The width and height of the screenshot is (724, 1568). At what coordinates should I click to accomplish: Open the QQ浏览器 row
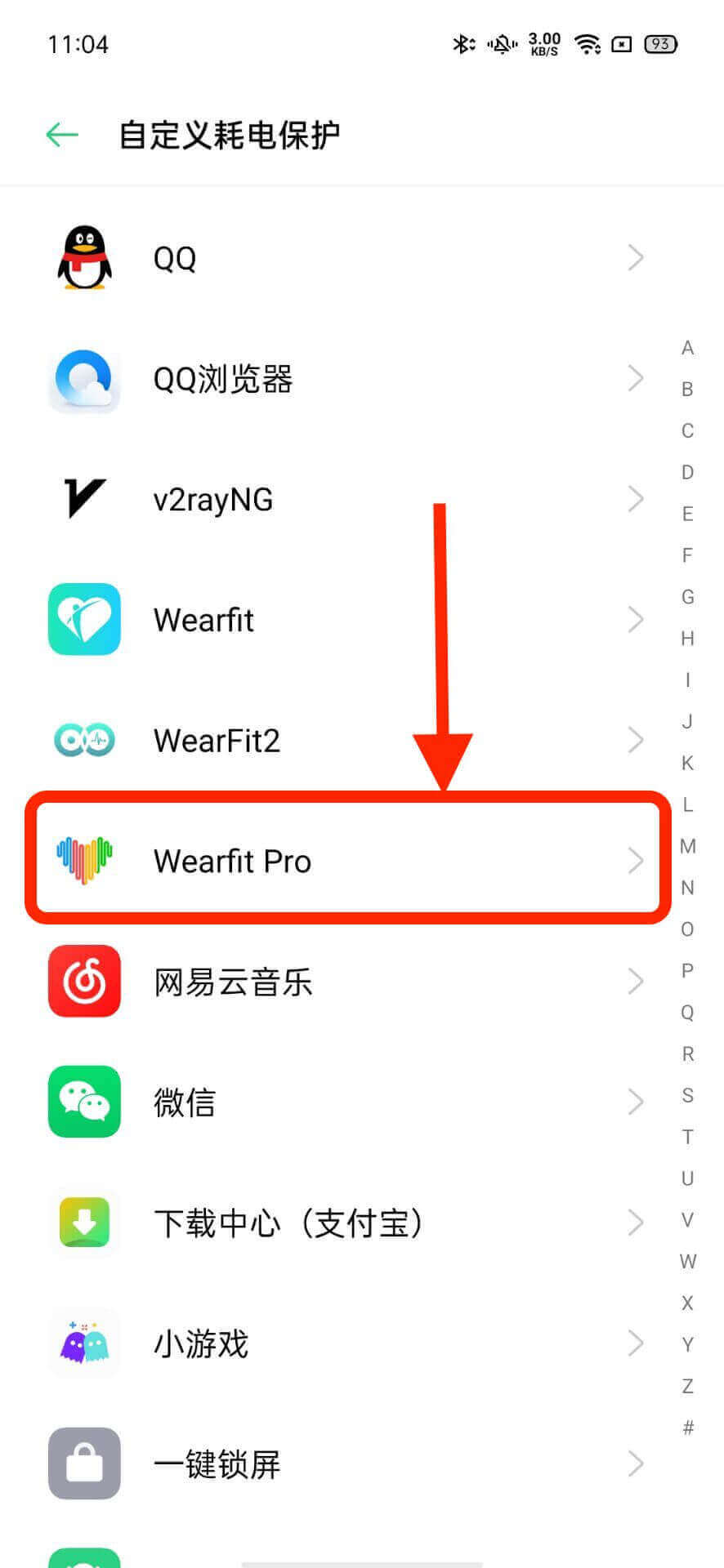pos(343,380)
